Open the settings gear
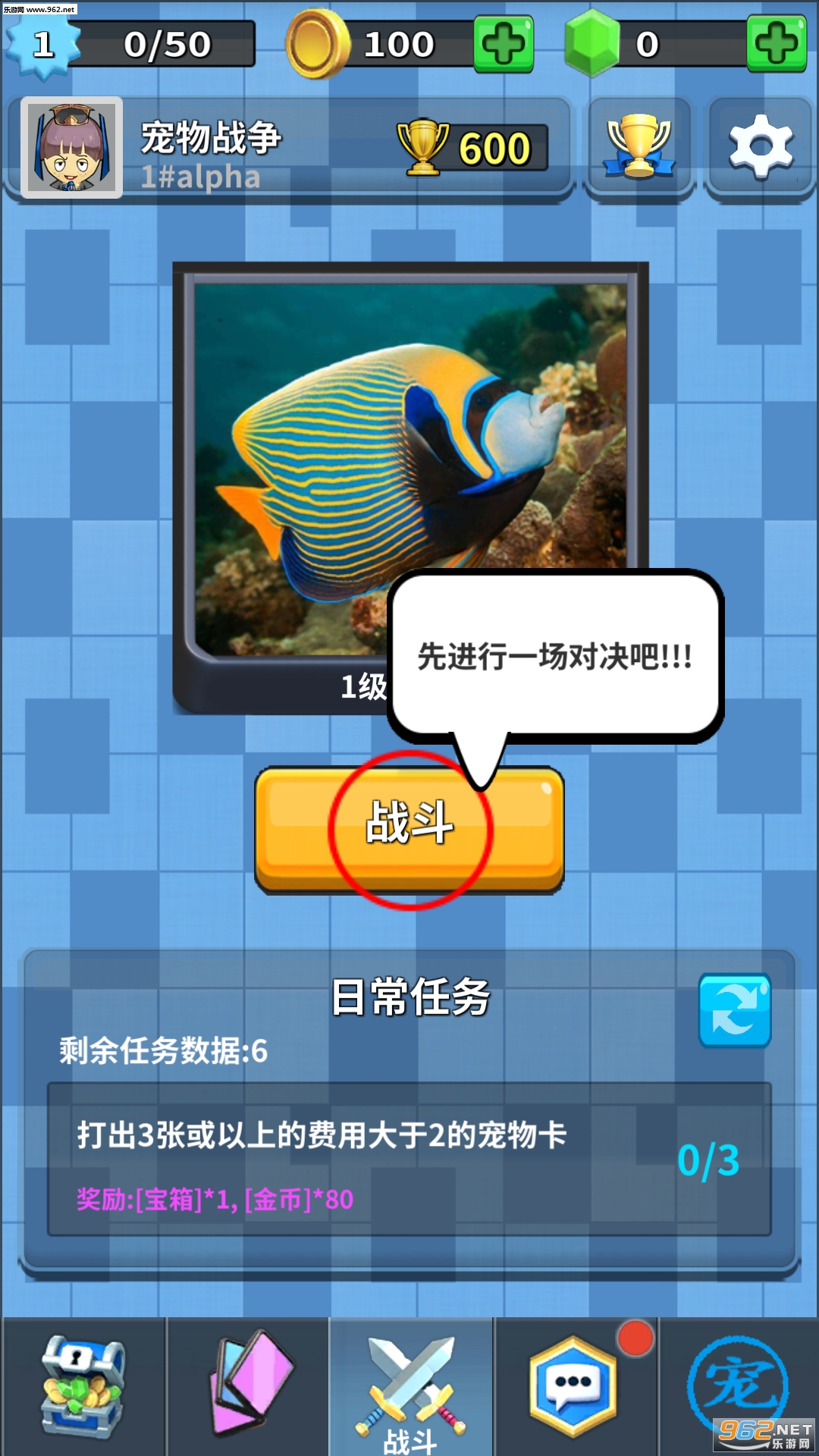The height and width of the screenshot is (1456, 819). point(761,147)
